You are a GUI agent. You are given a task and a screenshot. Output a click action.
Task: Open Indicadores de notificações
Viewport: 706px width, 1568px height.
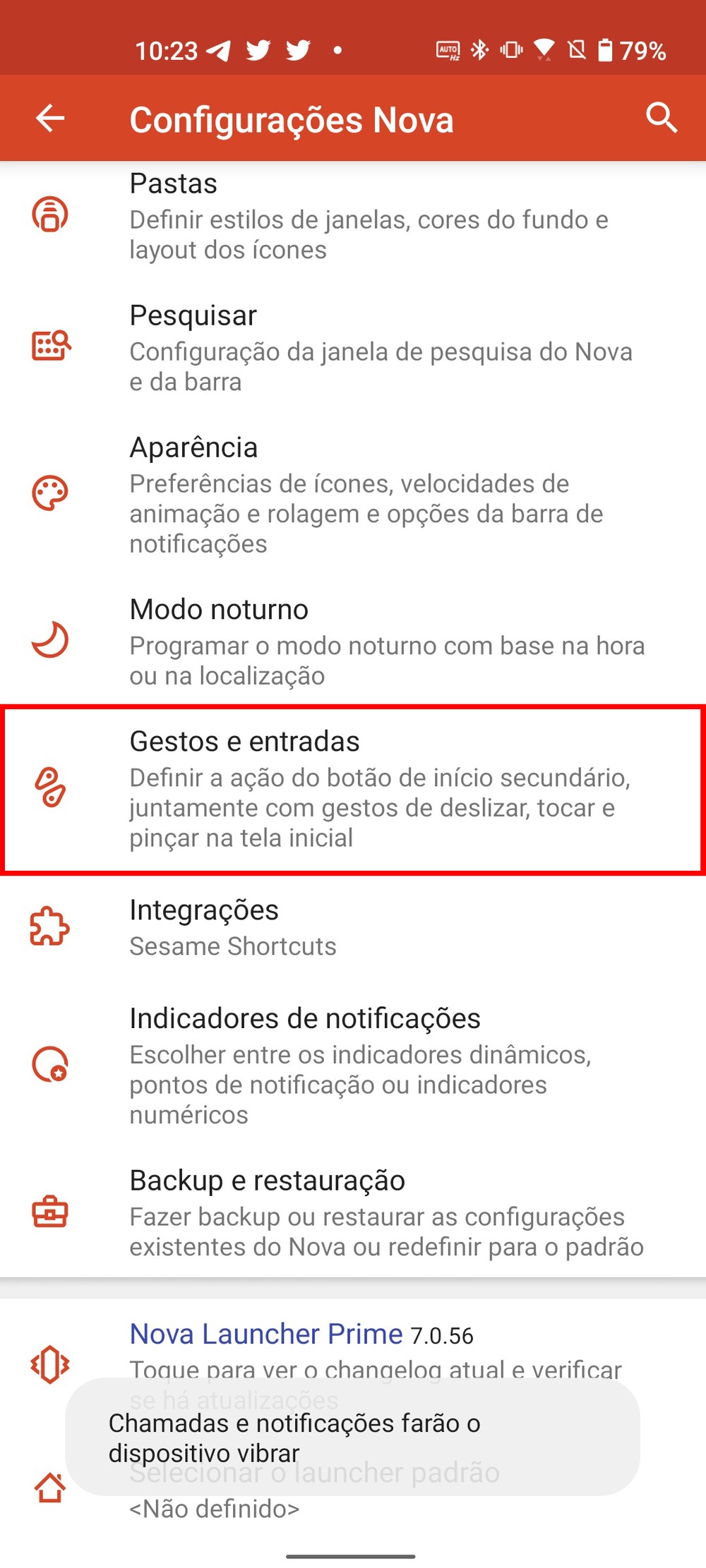[353, 1065]
